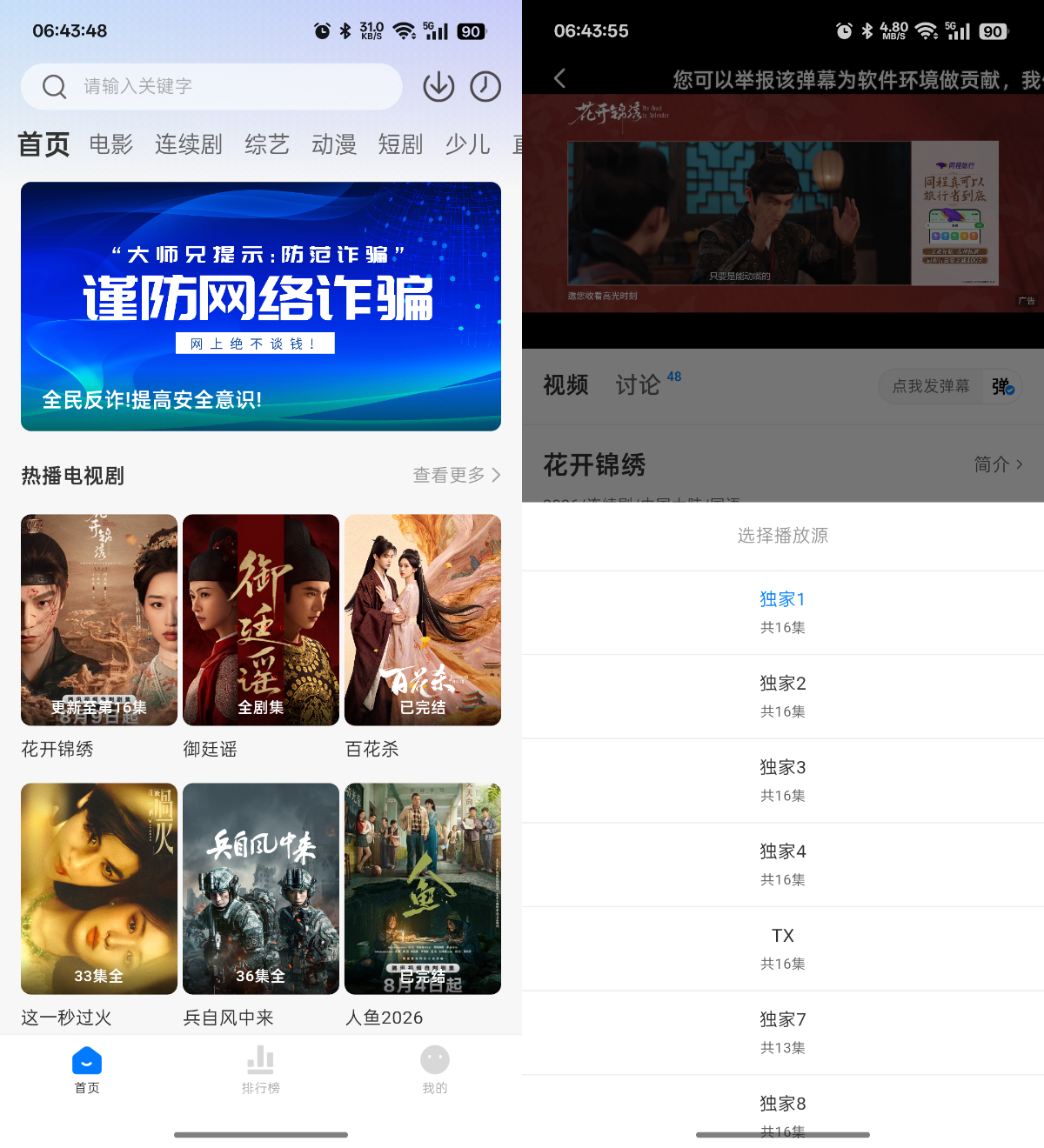Switch to the 连续剧 tab
1044x1148 pixels.
pyautogui.click(x=189, y=144)
